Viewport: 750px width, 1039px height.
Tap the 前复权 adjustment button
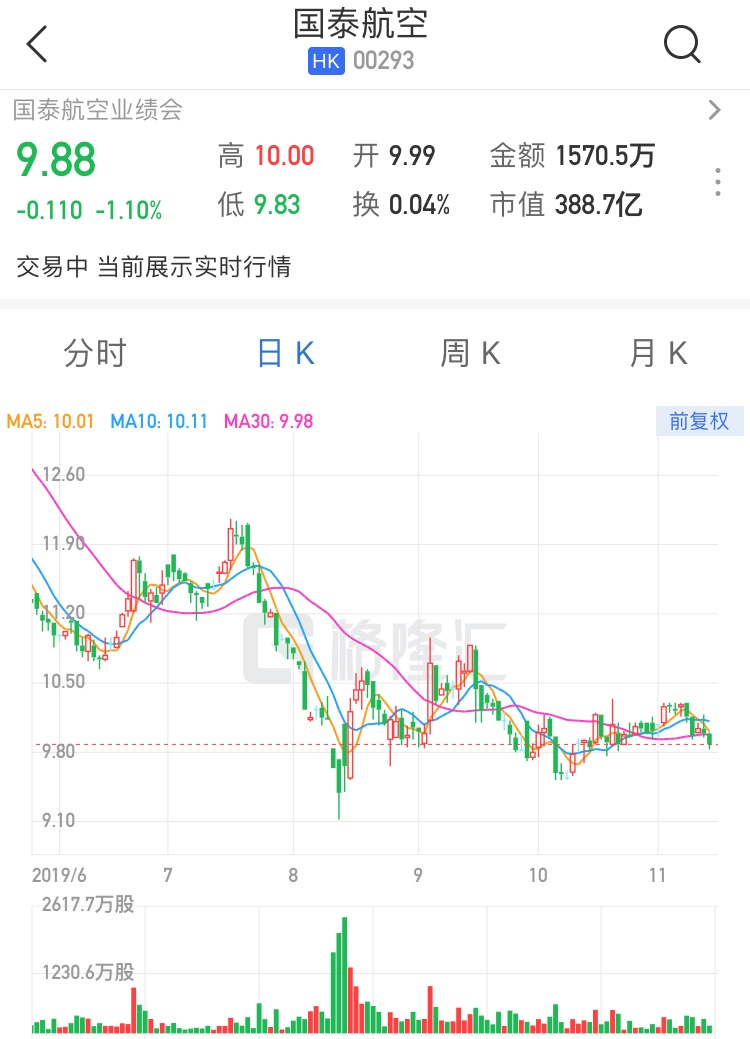[x=699, y=421]
